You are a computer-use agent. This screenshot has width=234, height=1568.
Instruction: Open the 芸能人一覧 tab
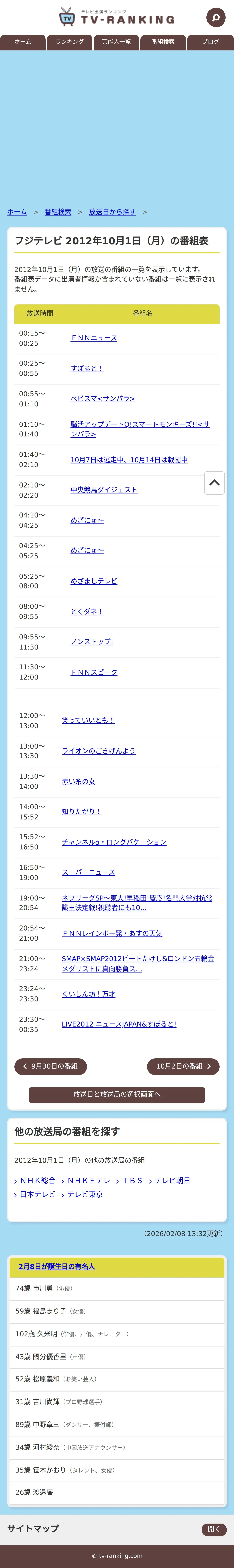[116, 42]
